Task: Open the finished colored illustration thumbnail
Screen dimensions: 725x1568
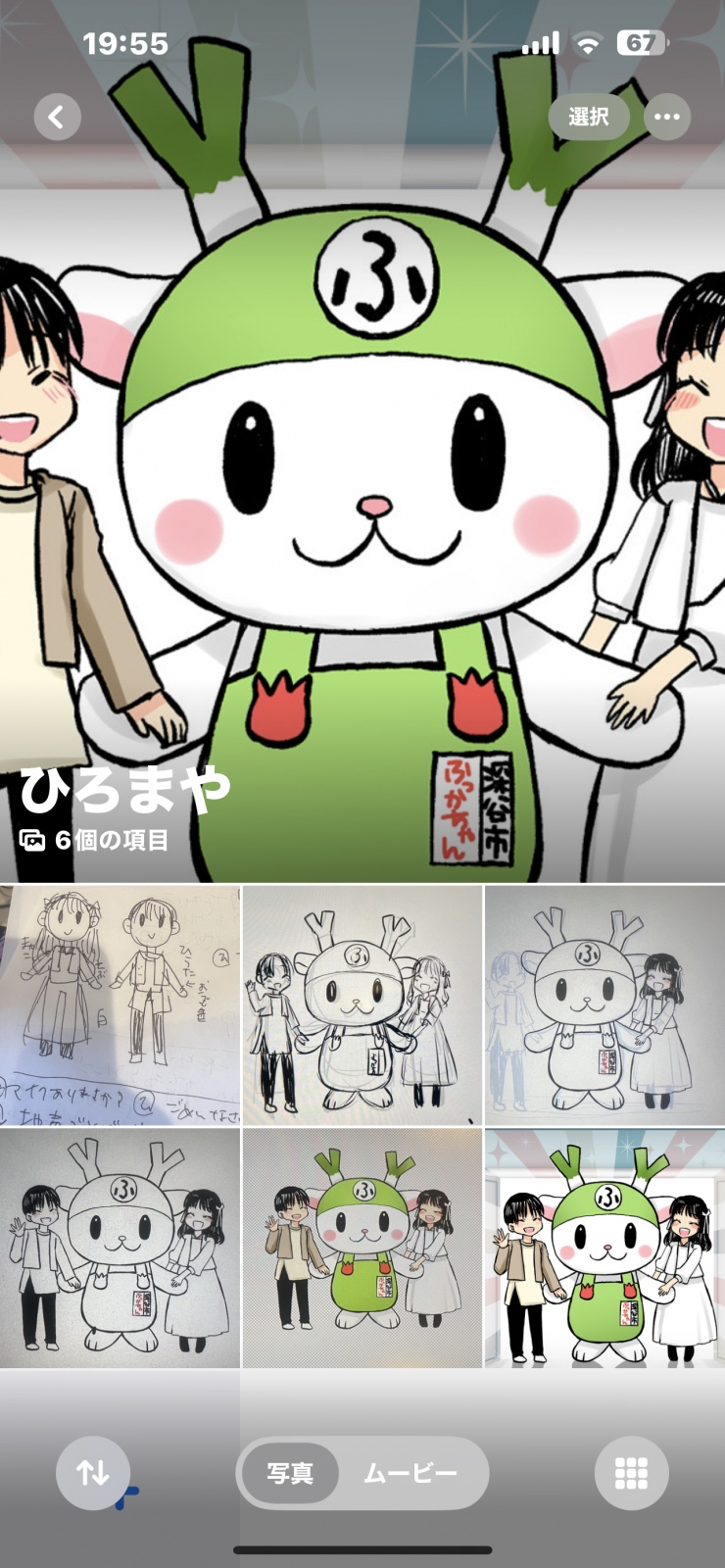Action: 604,1248
